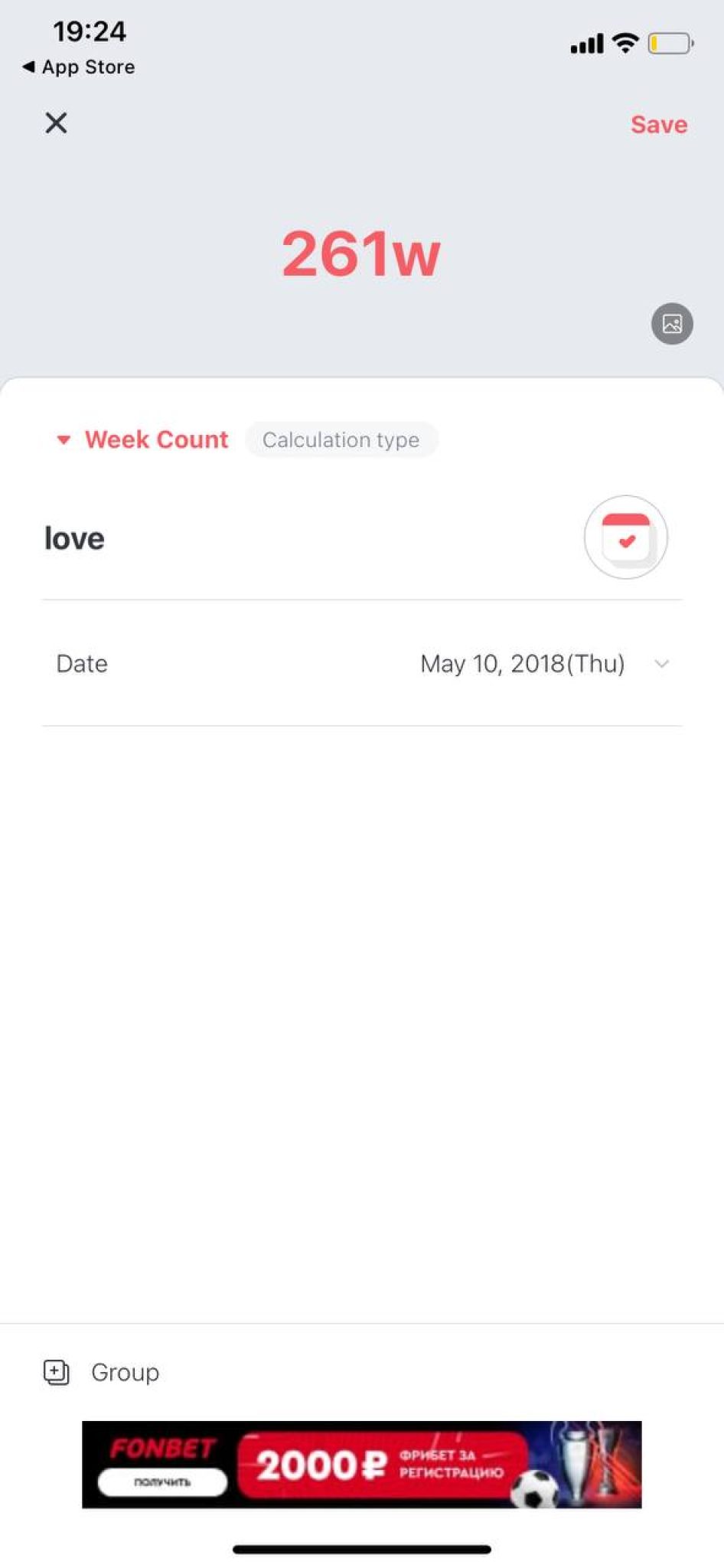The width and height of the screenshot is (724, 1568).
Task: Open the Date picker chevron
Action: pyautogui.click(x=663, y=664)
